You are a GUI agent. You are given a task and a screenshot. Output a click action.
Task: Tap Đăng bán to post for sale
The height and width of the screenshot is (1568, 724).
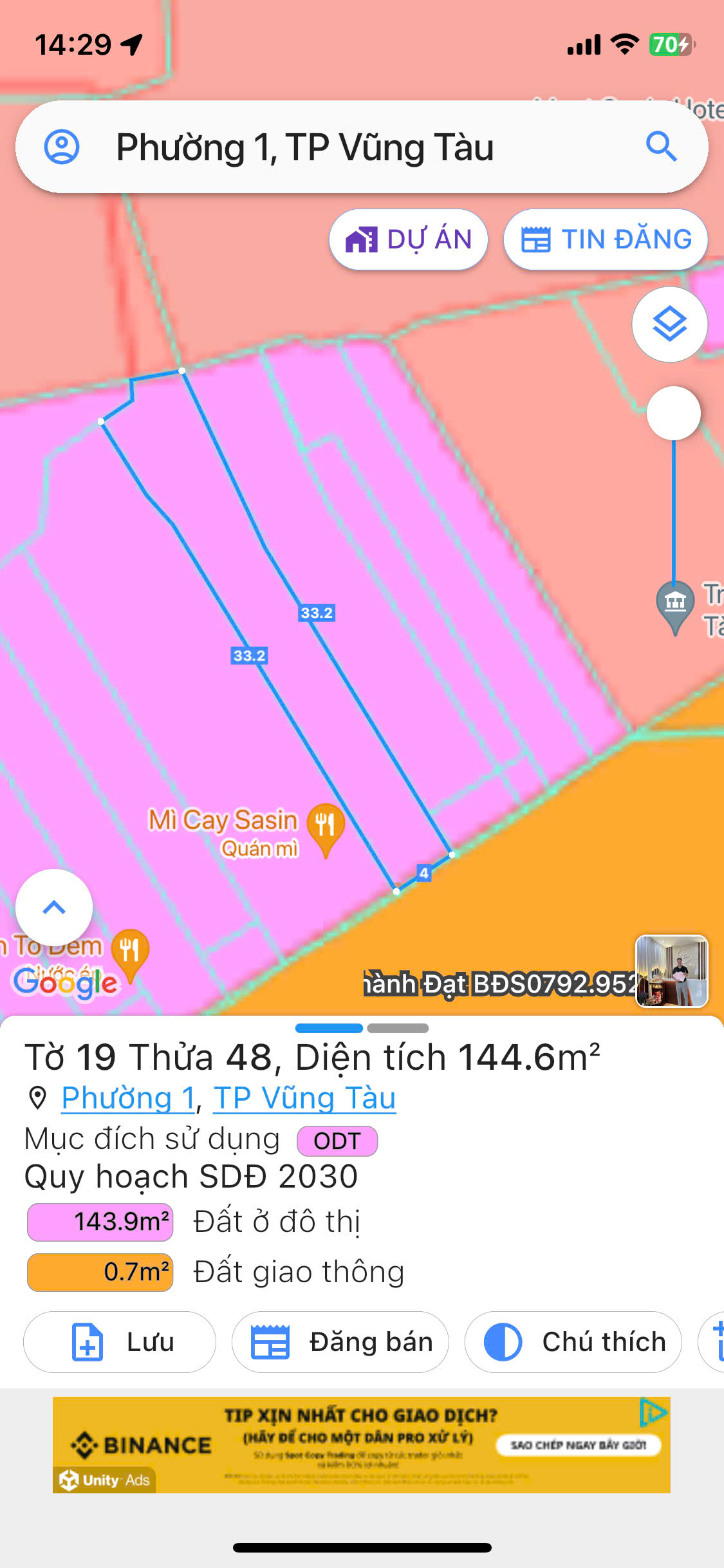pos(340,1342)
